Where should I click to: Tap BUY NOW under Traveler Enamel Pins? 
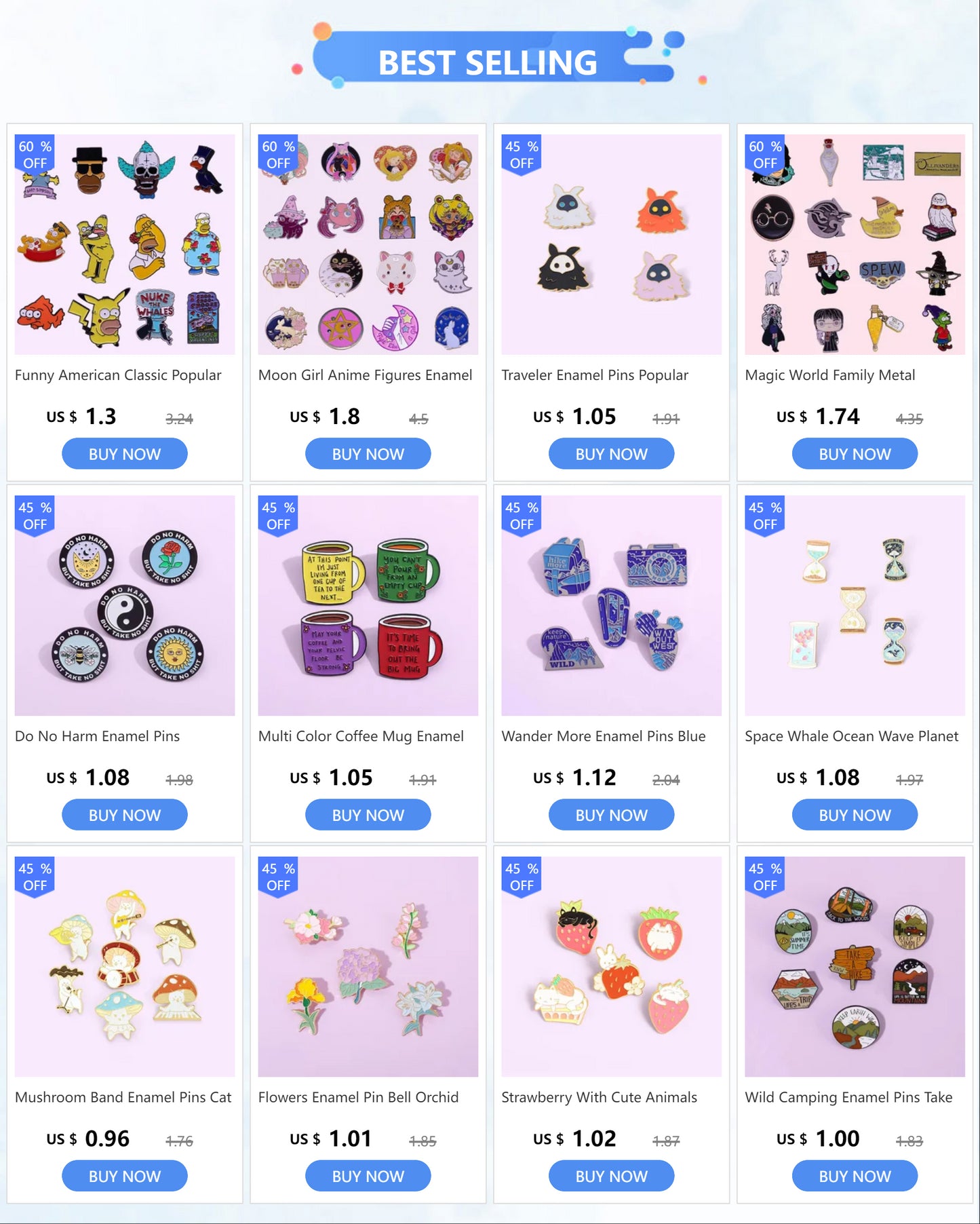pyautogui.click(x=611, y=454)
